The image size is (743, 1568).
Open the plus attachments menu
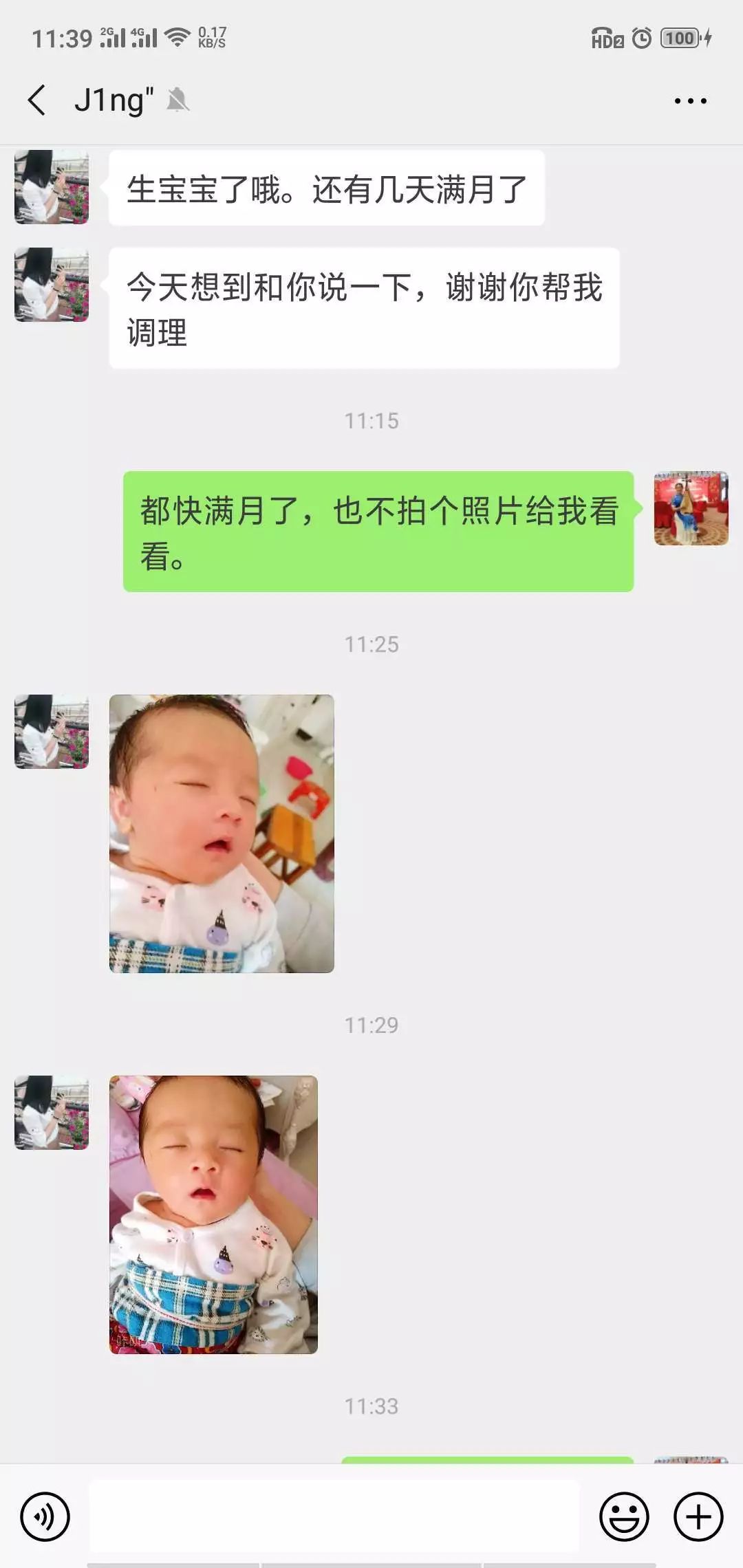coord(698,1516)
